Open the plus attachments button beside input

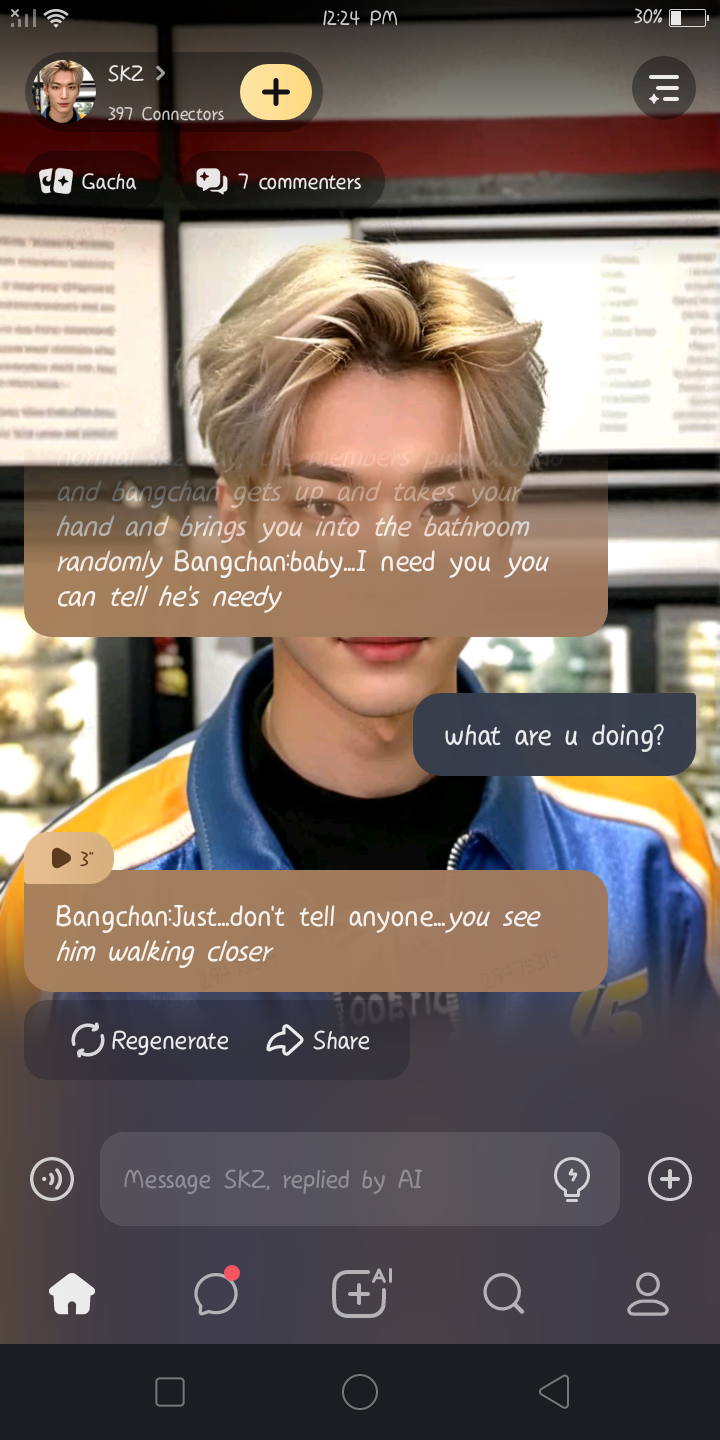click(670, 1179)
